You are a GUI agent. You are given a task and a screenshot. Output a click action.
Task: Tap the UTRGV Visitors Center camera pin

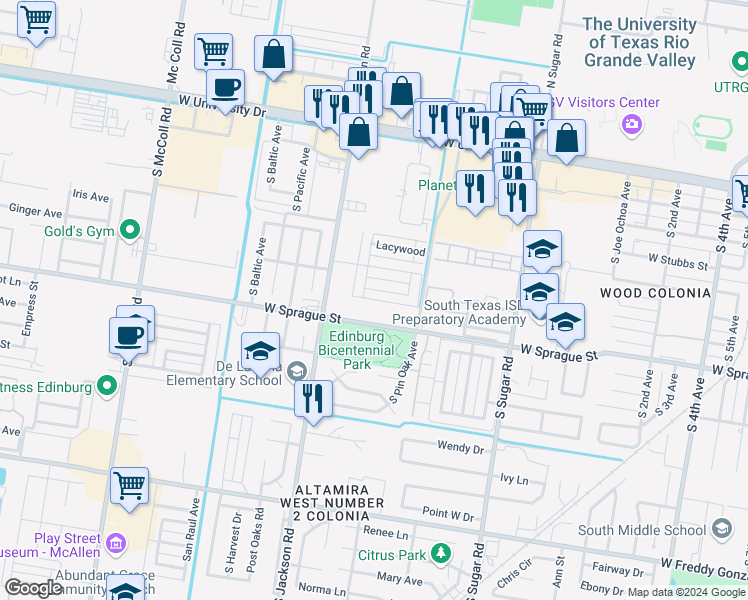[x=630, y=124]
